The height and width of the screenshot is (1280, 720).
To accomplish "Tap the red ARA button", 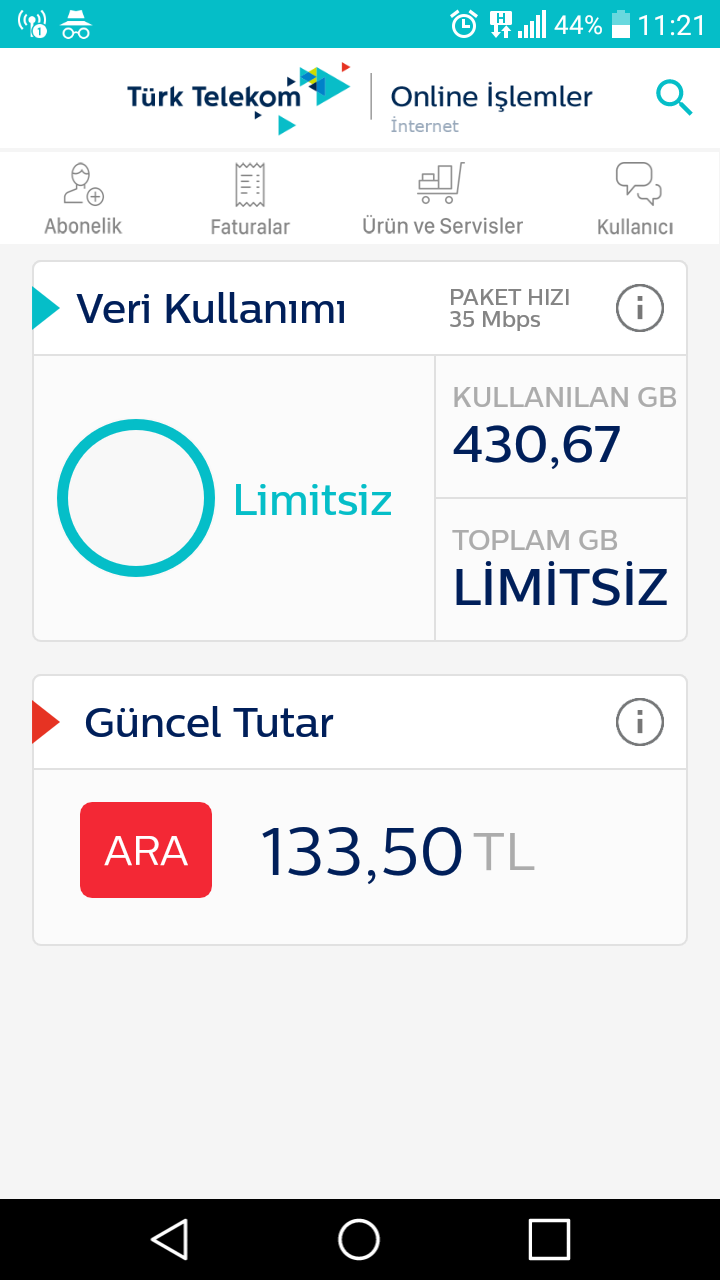I will point(146,850).
